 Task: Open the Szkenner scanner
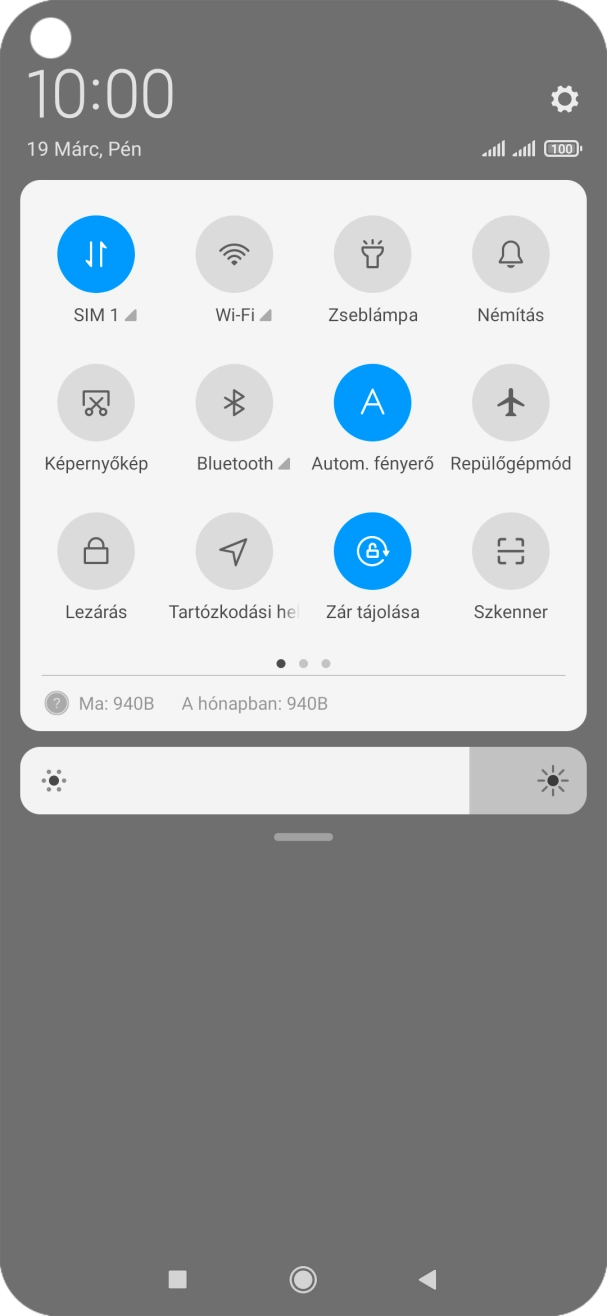click(510, 551)
